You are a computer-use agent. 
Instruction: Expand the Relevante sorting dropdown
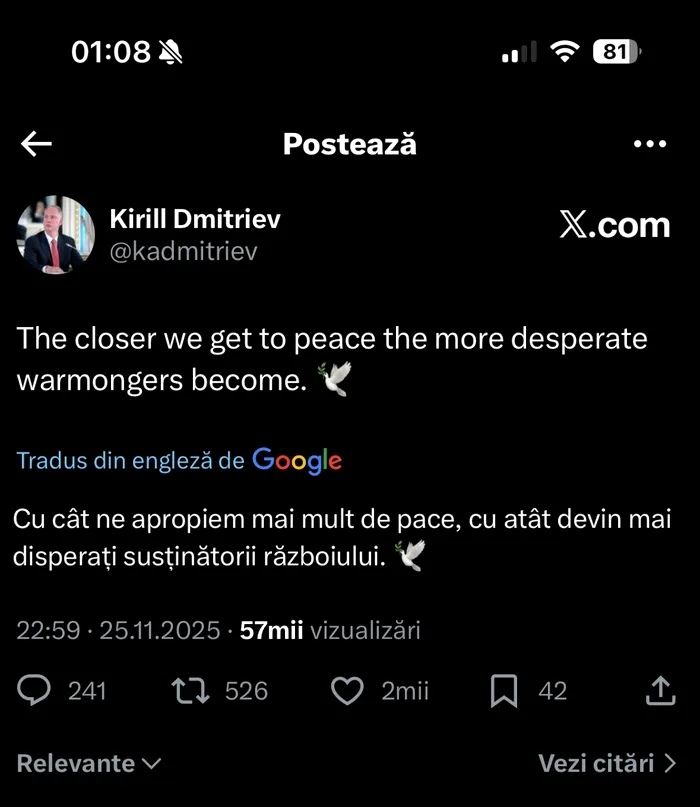(89, 763)
